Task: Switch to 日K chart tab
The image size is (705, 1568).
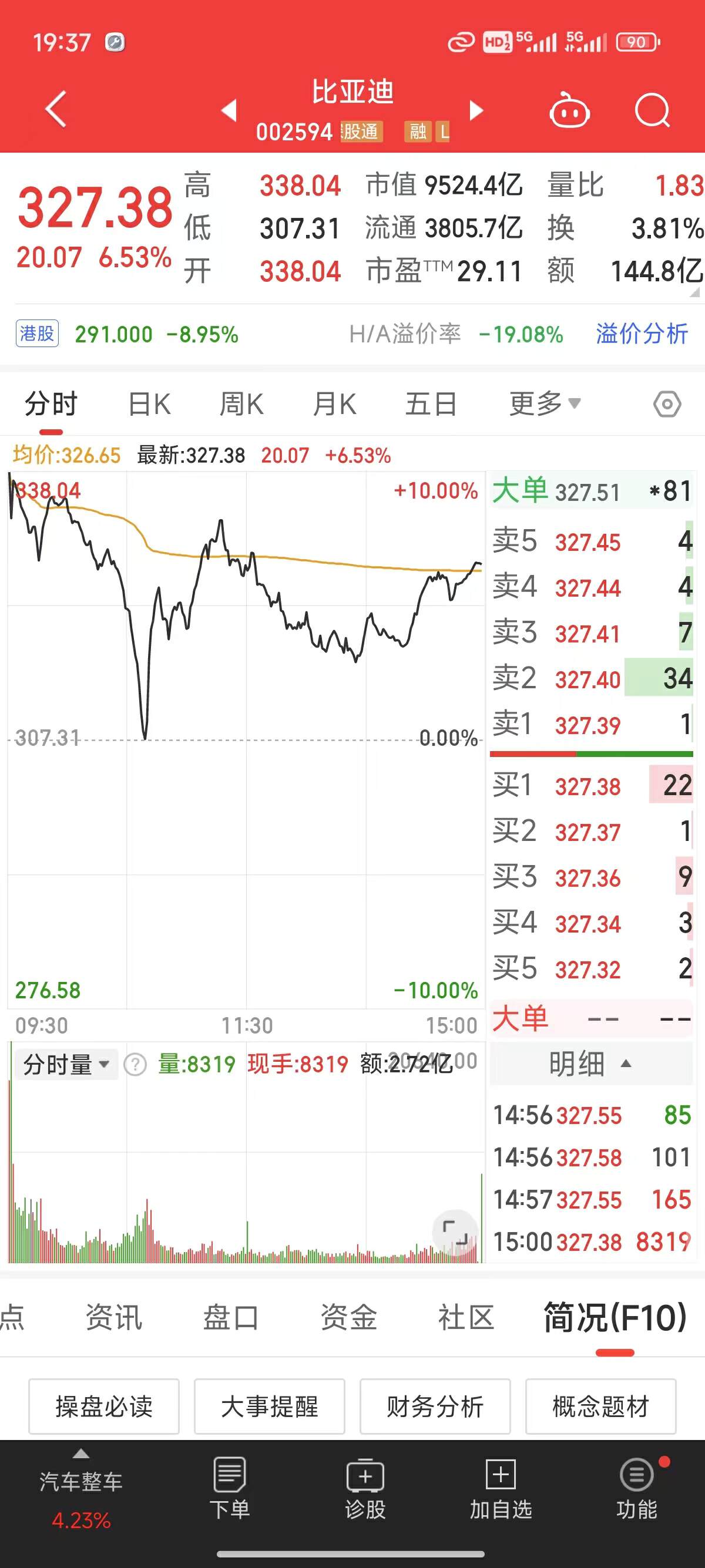Action: coord(149,404)
